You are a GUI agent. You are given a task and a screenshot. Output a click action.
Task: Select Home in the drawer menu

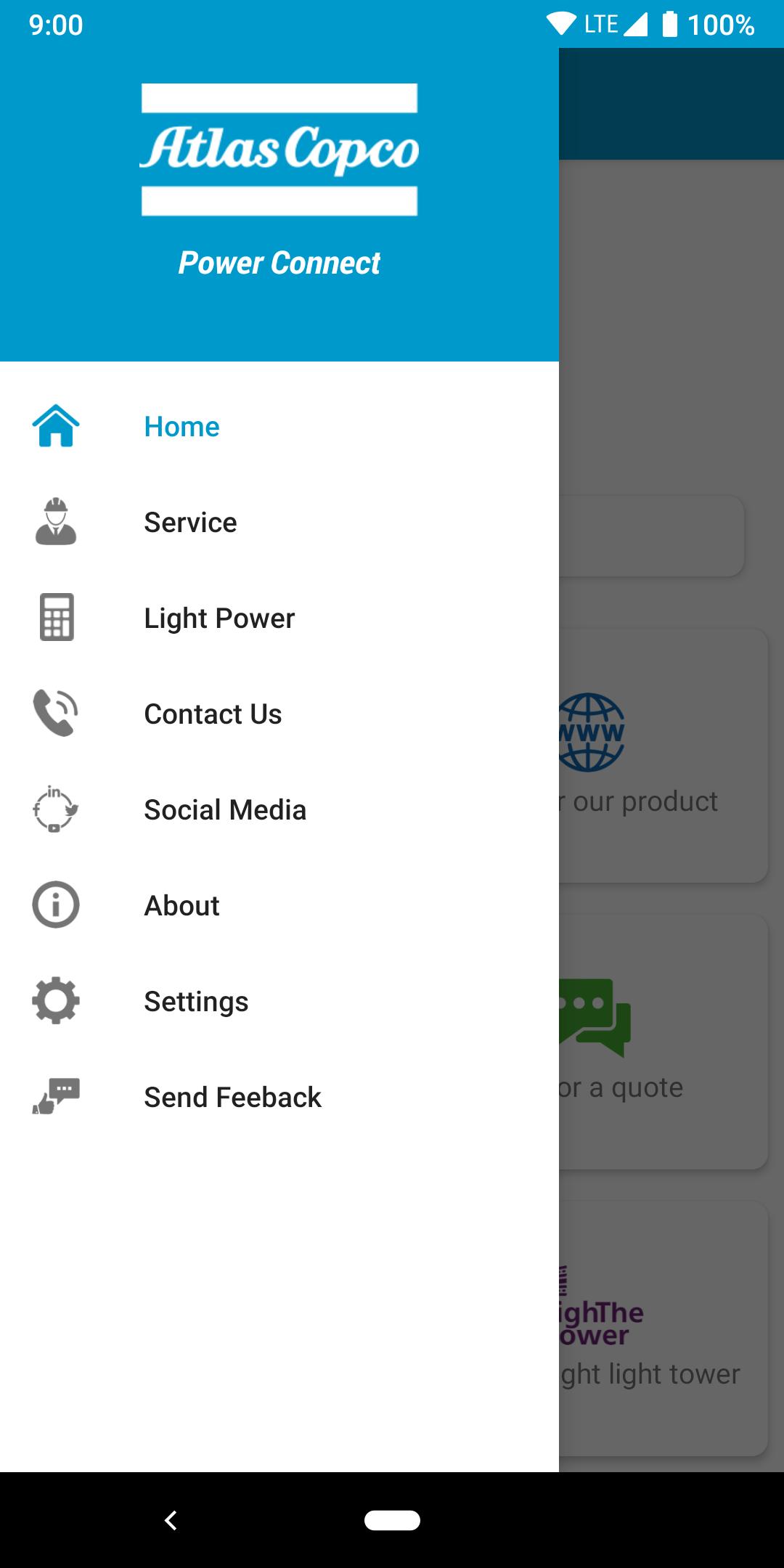point(181,427)
